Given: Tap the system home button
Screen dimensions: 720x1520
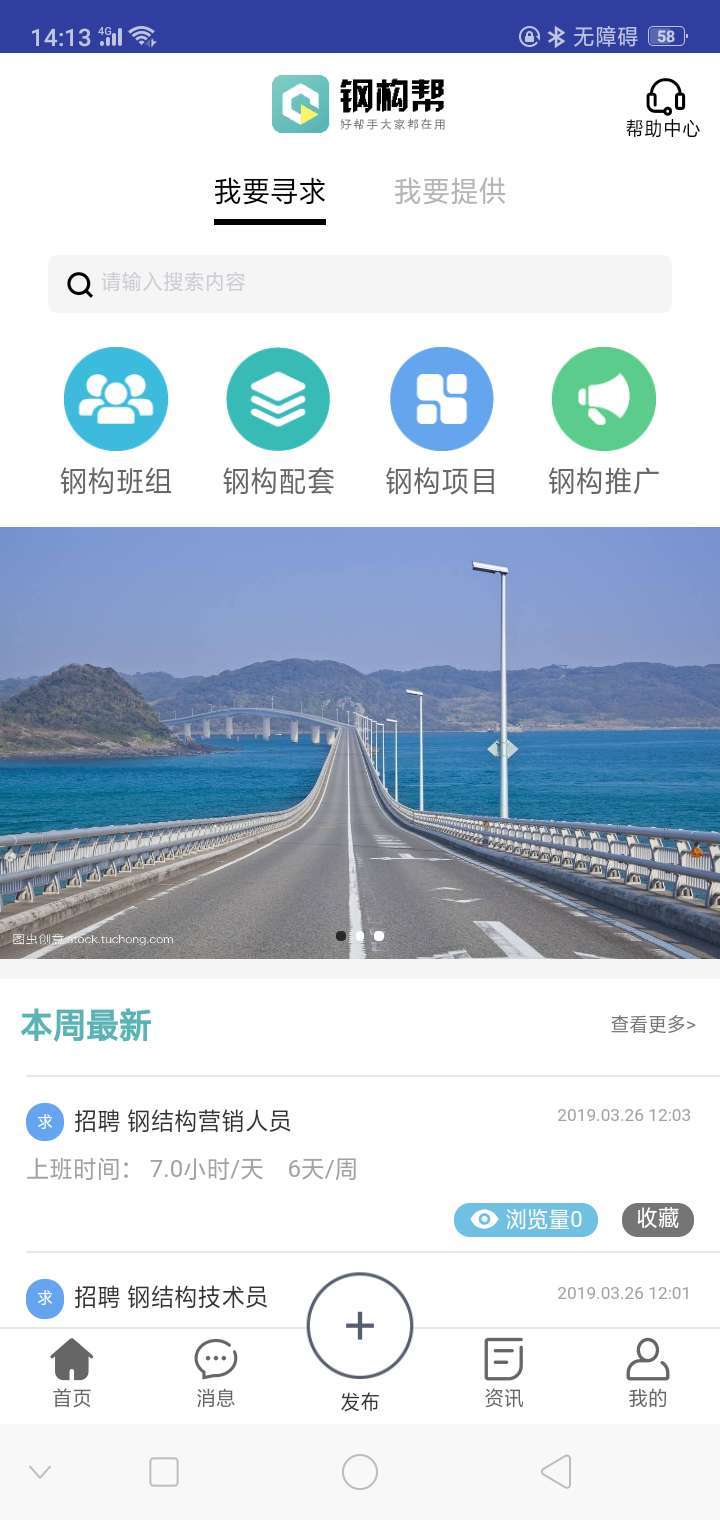Looking at the screenshot, I should coord(360,1472).
